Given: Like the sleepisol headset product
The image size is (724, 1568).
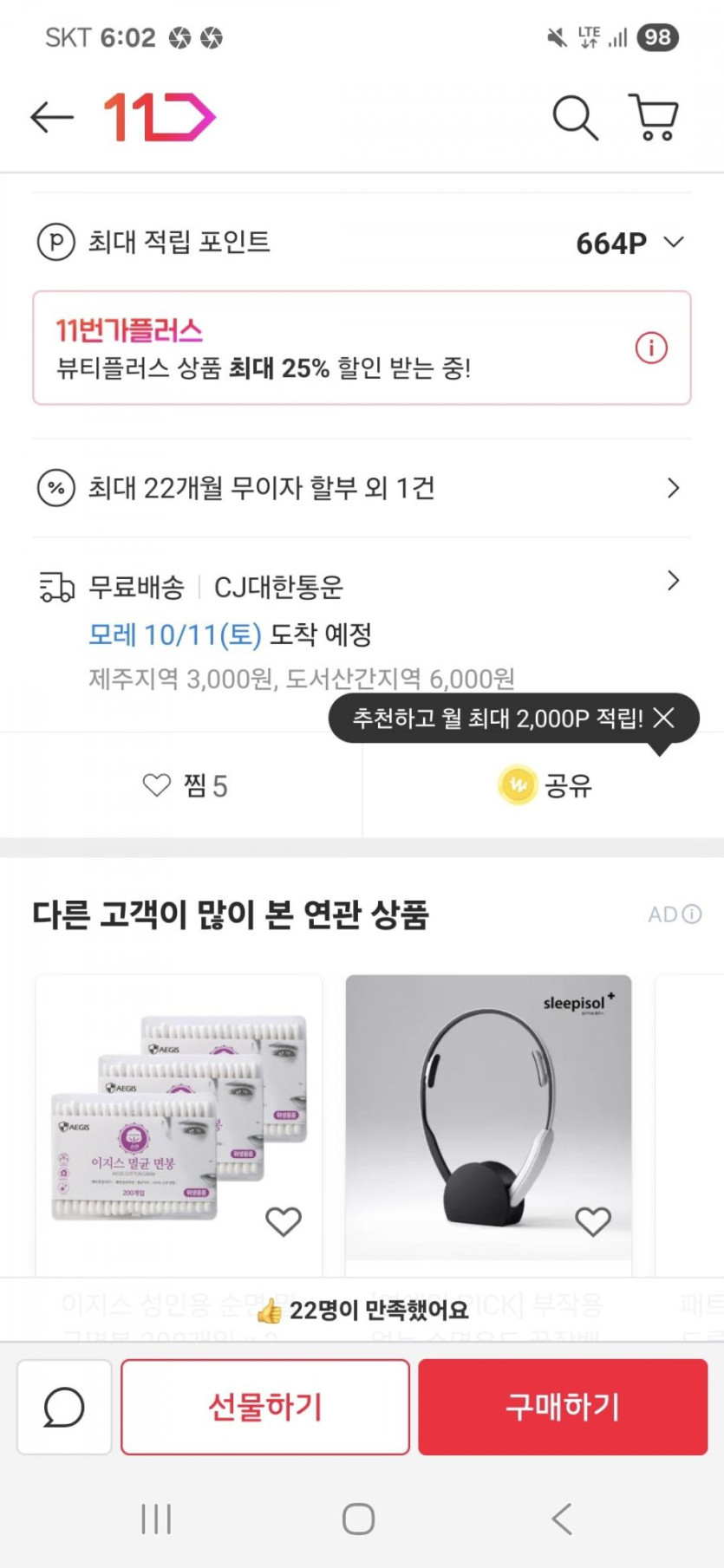Looking at the screenshot, I should [x=593, y=1221].
